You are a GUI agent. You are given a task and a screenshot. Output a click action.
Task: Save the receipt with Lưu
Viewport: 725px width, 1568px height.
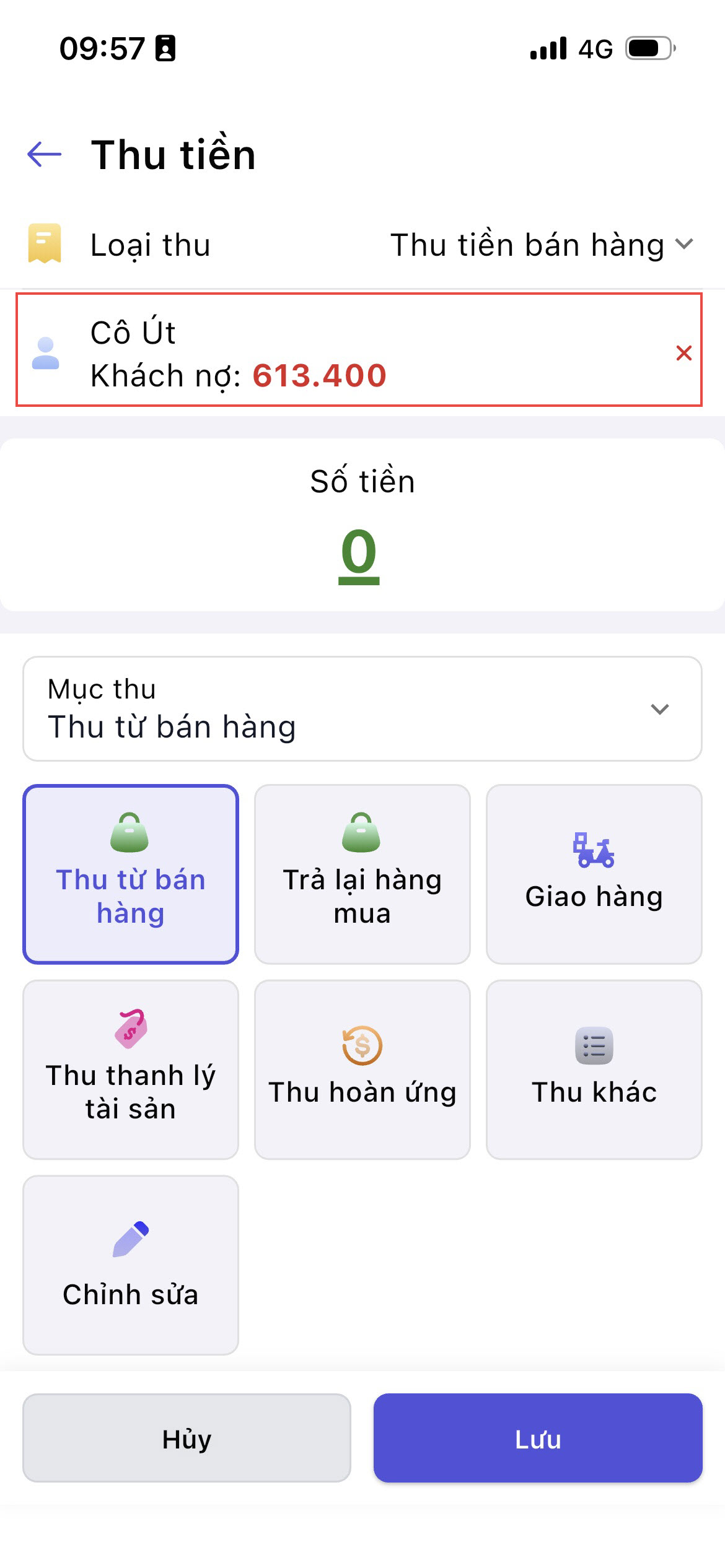[537, 1438]
